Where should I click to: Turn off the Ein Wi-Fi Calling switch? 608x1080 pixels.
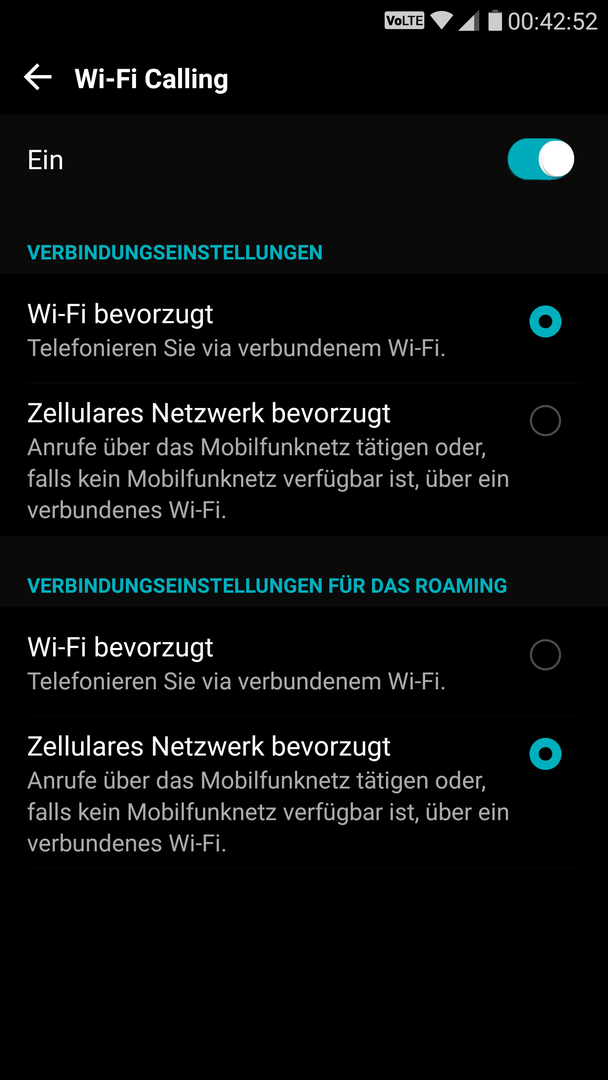tap(541, 160)
